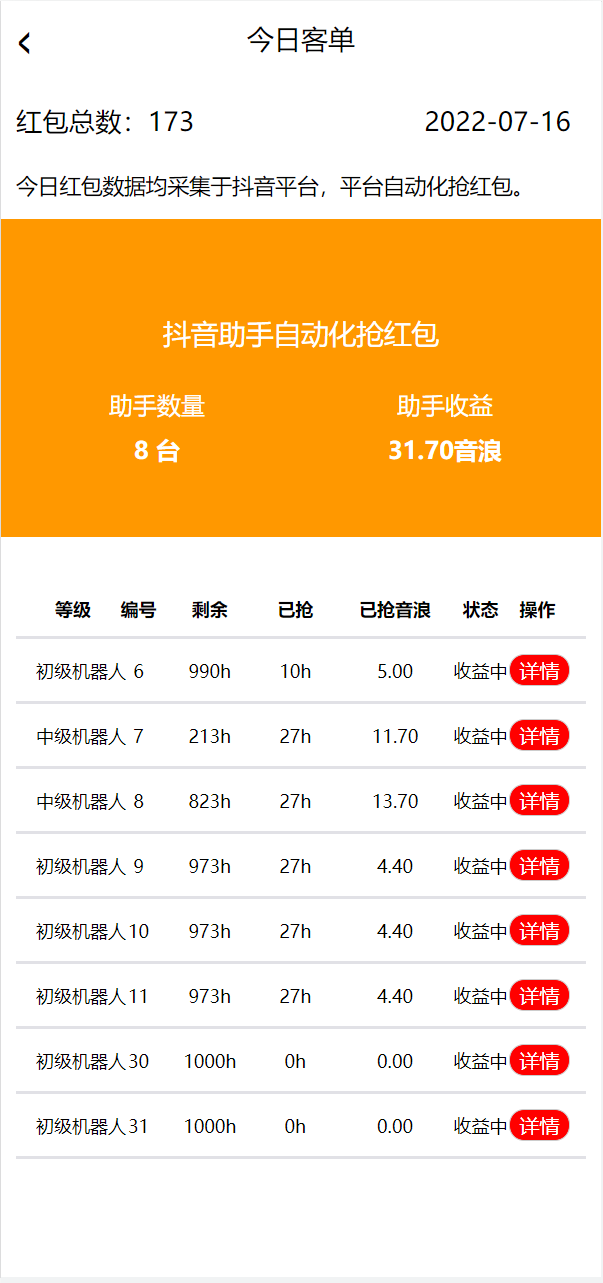Show 详情 for robot number 9

pos(539,866)
